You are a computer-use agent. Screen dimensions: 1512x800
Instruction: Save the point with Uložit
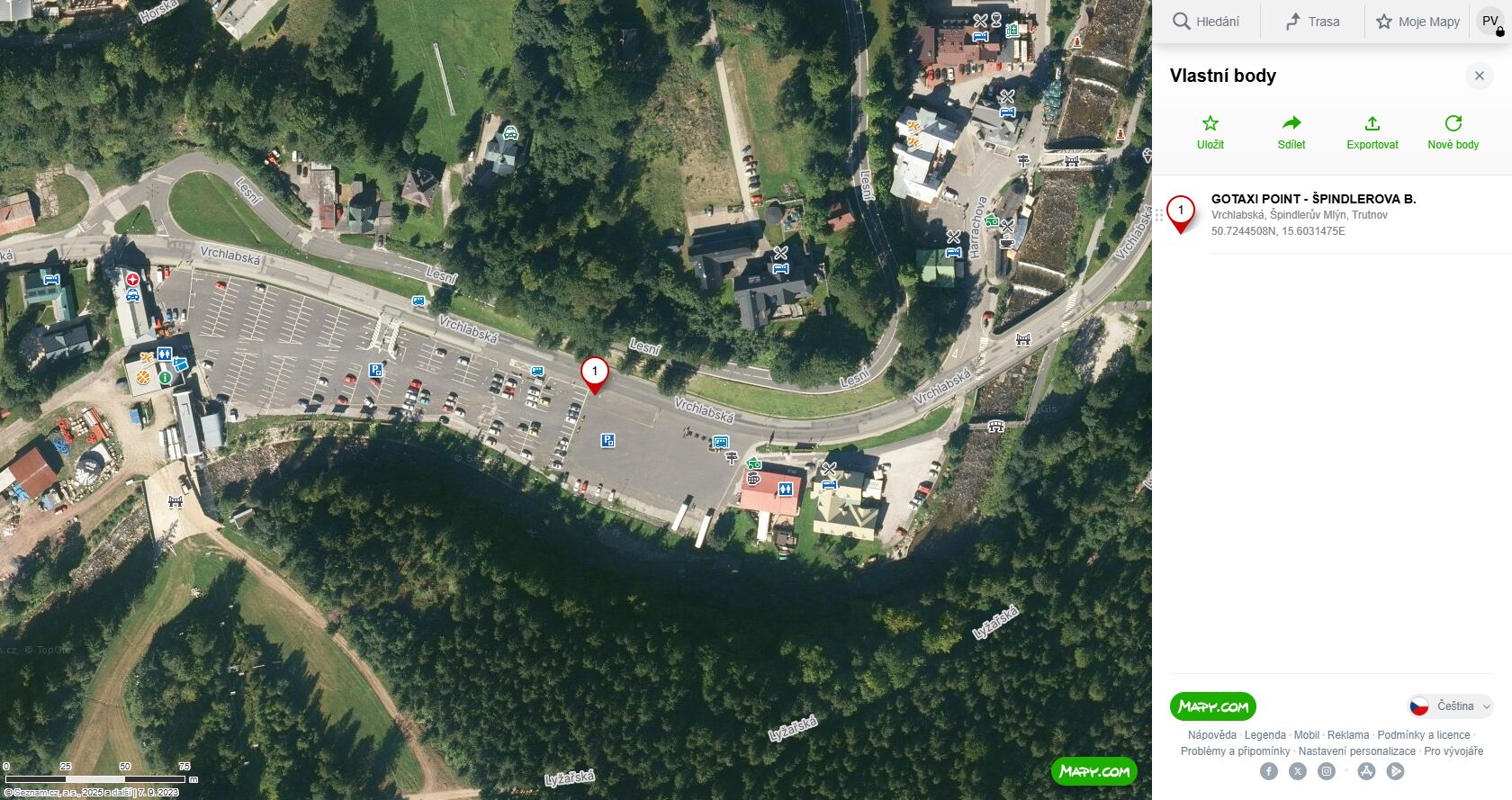click(x=1210, y=131)
